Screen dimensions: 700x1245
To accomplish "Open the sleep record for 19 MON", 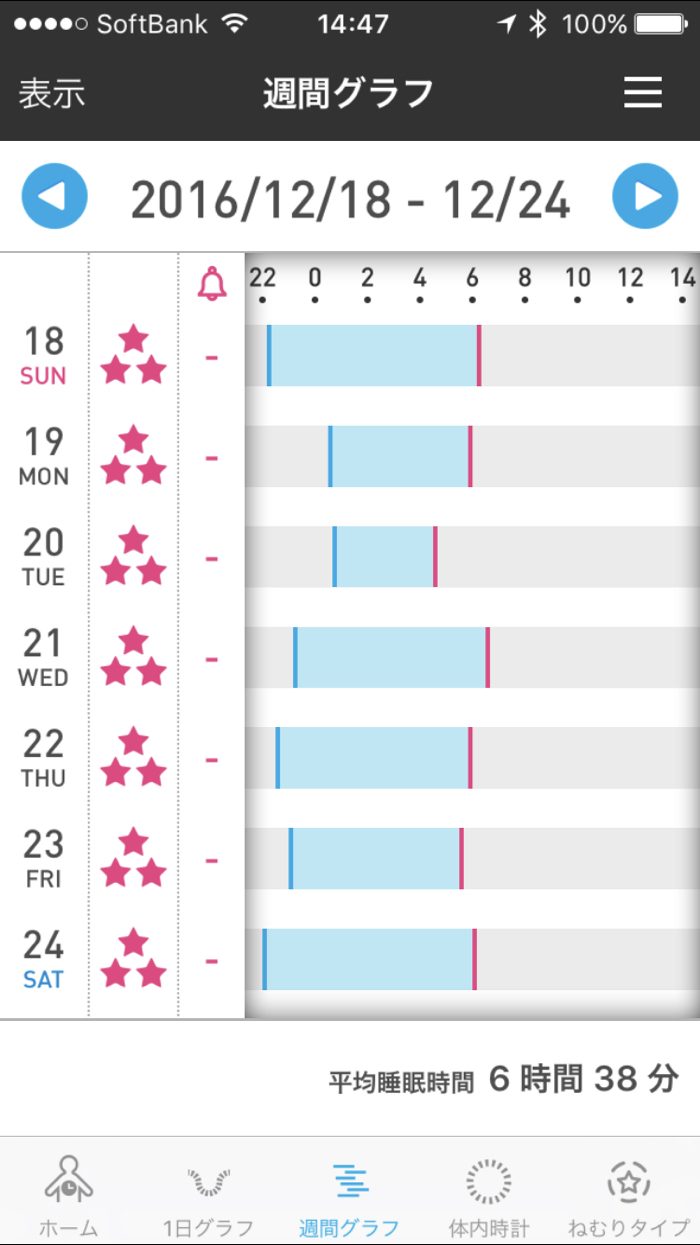I will click(400, 457).
